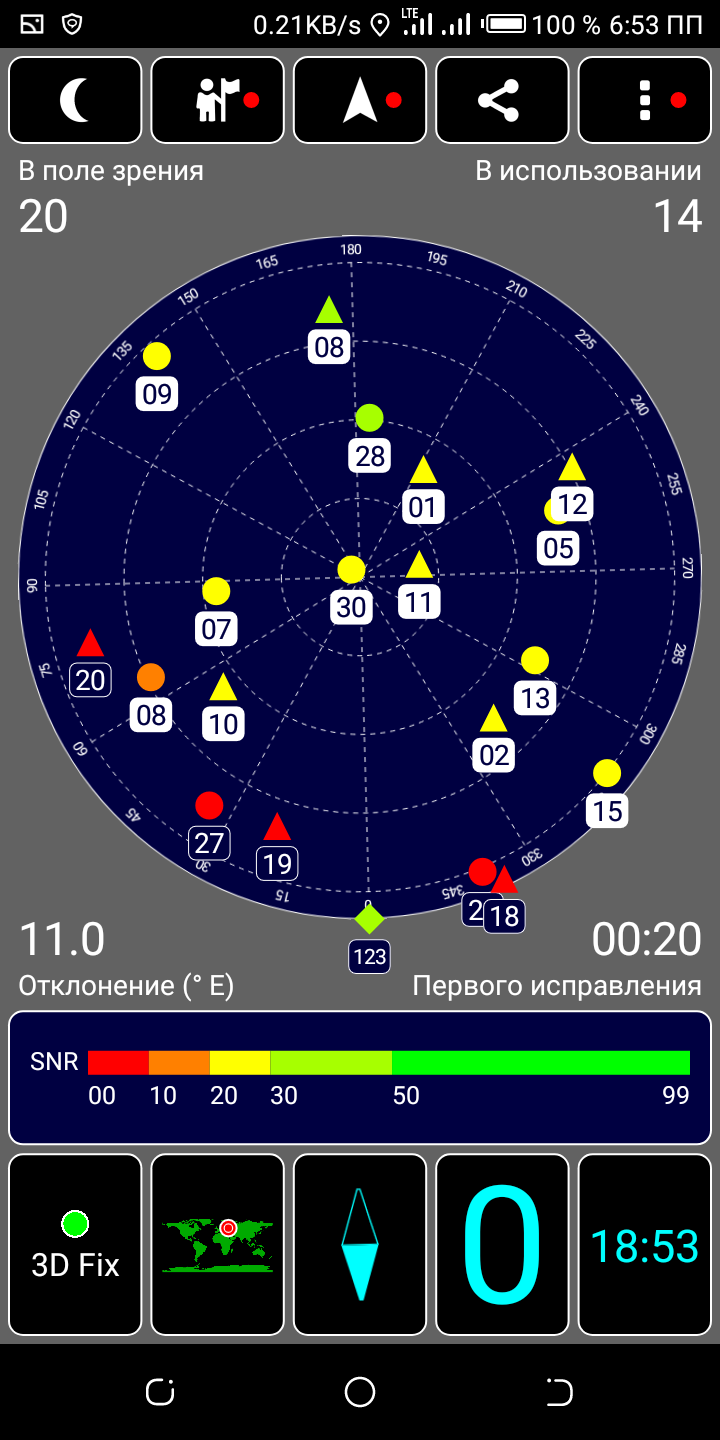Tap the speed tile showing 0
The width and height of the screenshot is (720, 1440).
502,1245
